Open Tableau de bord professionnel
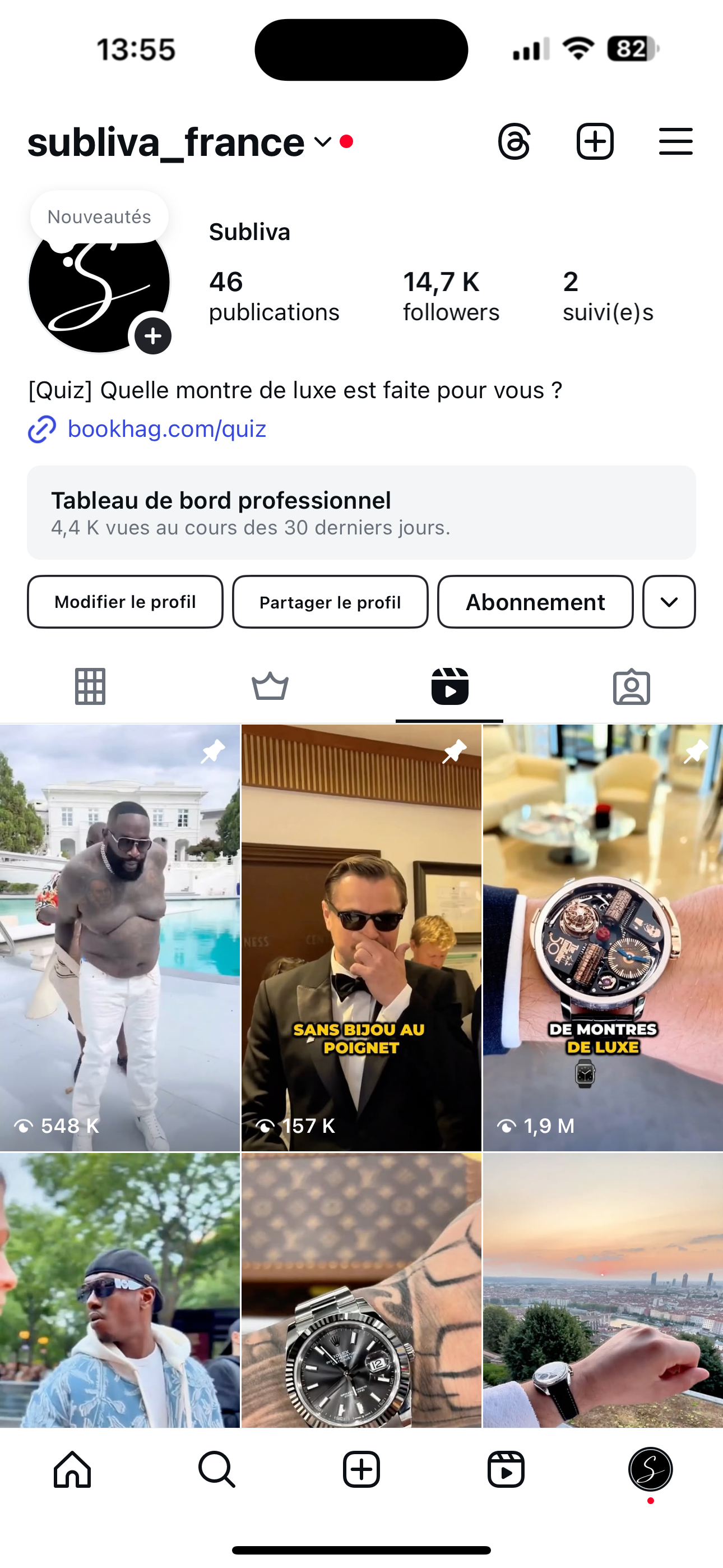Screen dimensions: 723x1568 pos(361,513)
